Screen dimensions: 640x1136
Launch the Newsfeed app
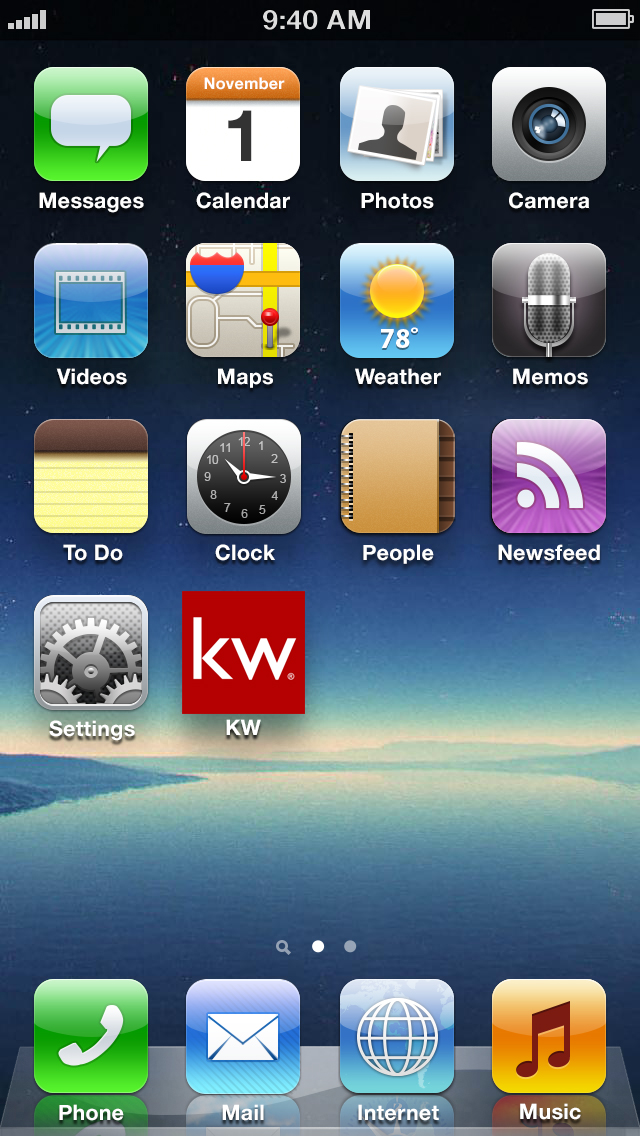[x=549, y=476]
